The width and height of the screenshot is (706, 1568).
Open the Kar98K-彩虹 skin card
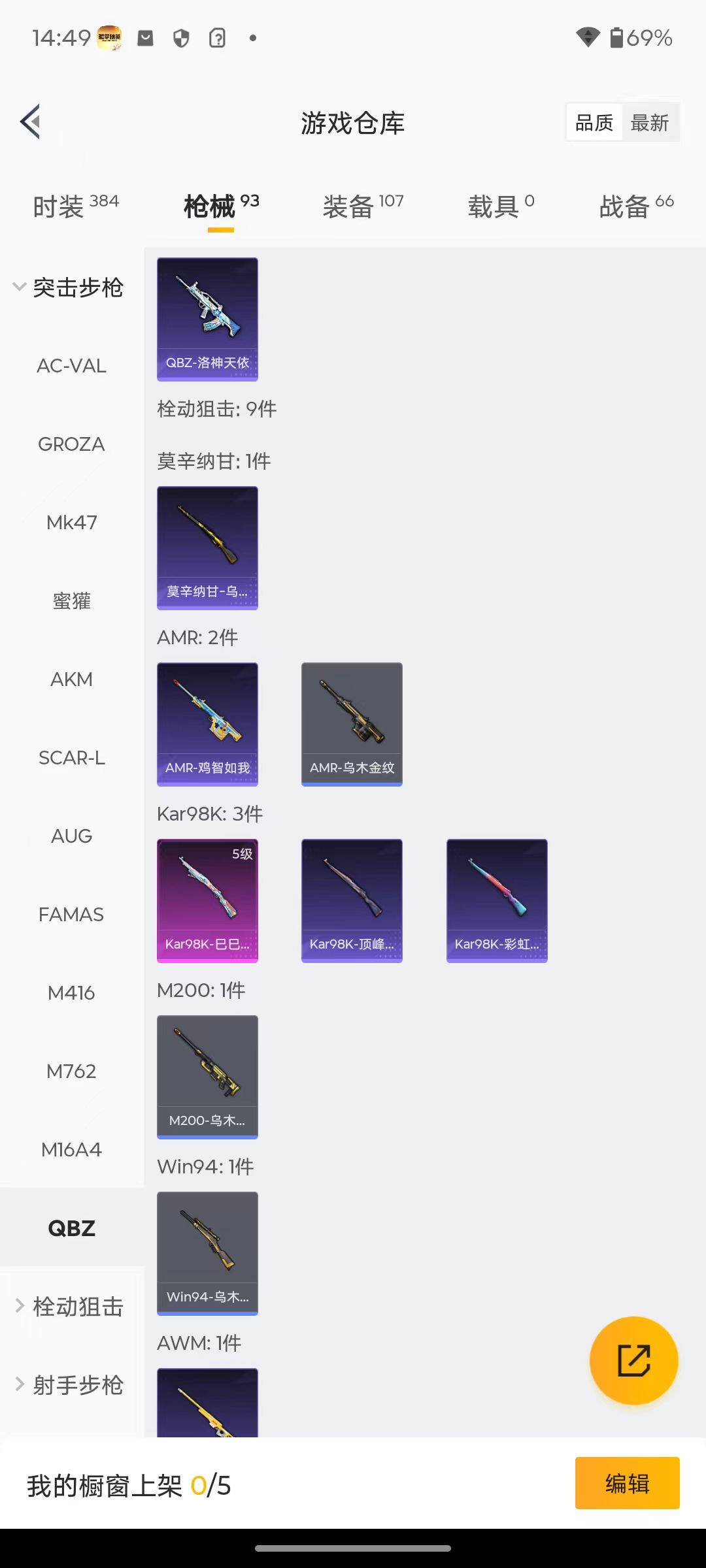coord(497,900)
